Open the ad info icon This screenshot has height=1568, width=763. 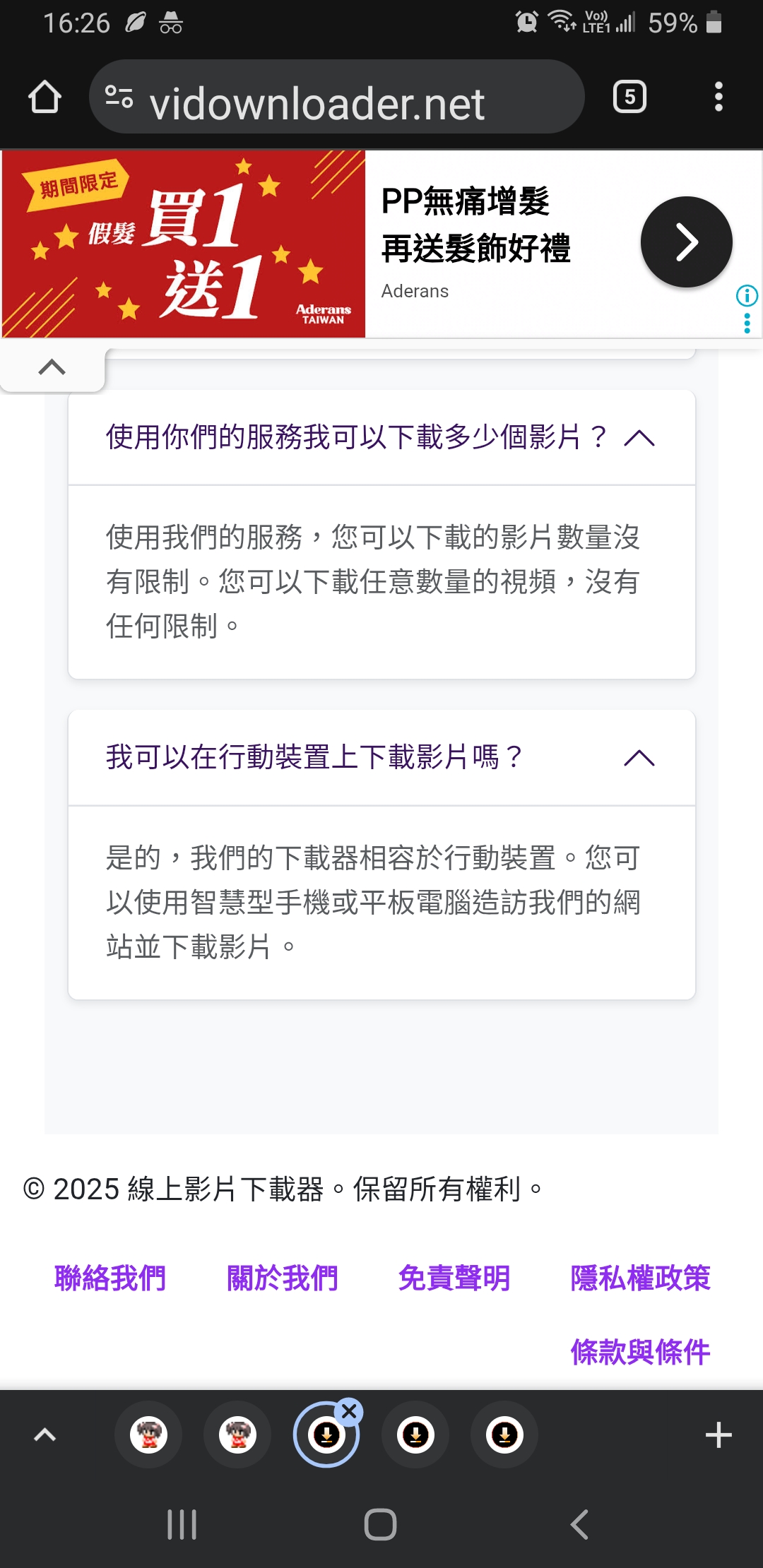[747, 295]
